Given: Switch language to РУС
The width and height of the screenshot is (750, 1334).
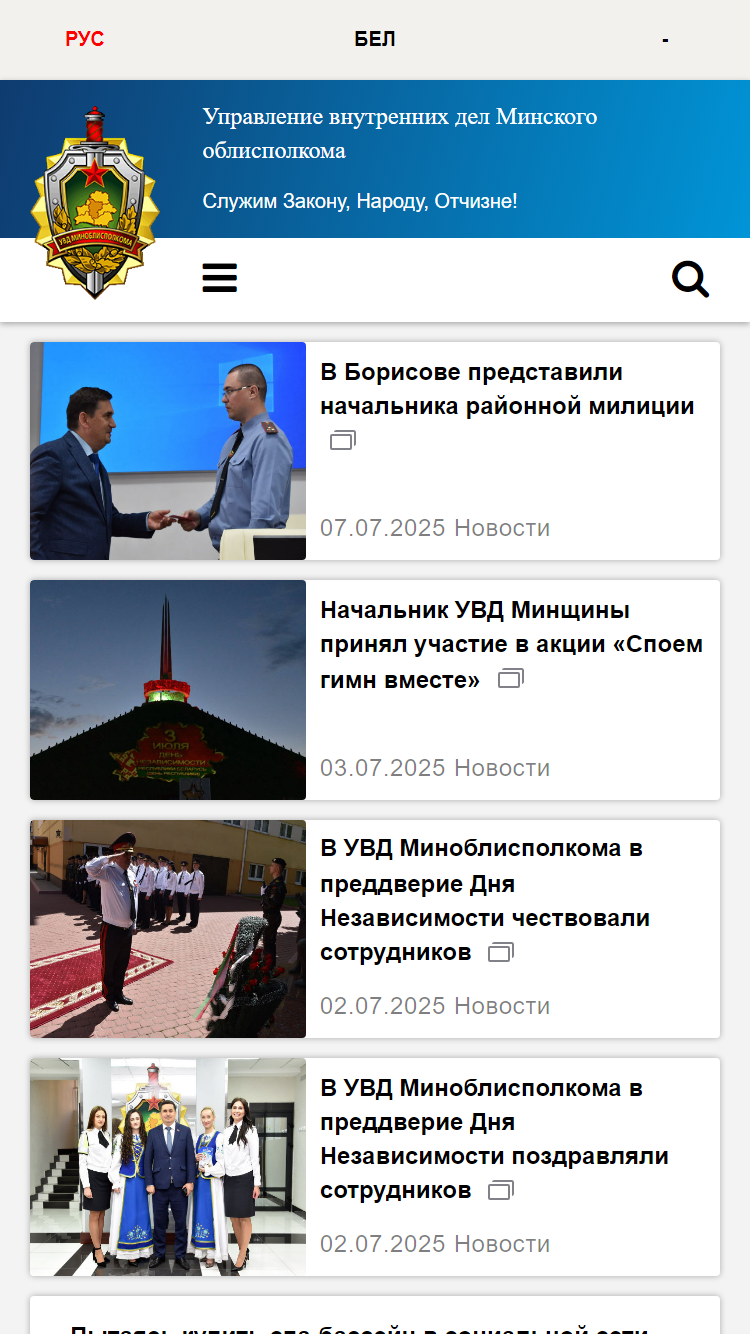Looking at the screenshot, I should click(x=85, y=39).
